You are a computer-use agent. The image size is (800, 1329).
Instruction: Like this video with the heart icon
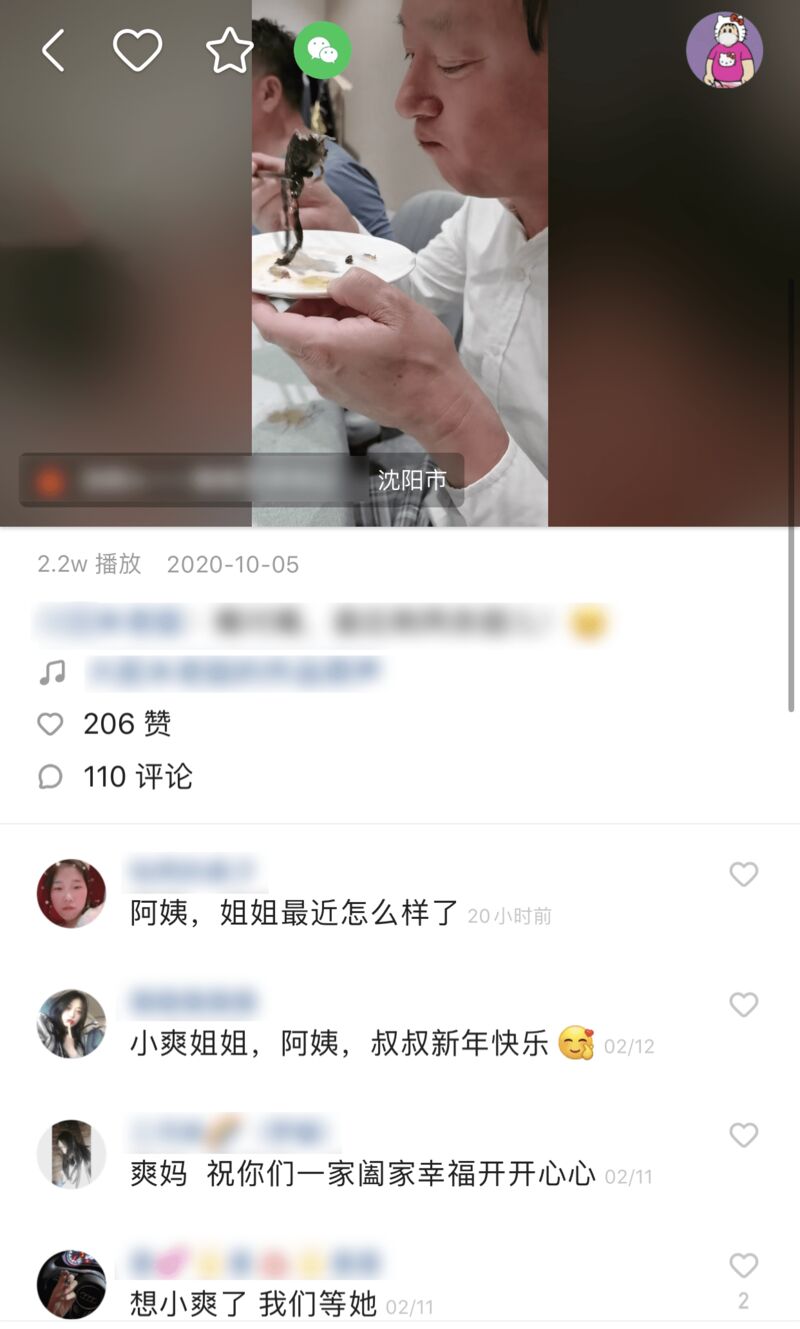137,50
